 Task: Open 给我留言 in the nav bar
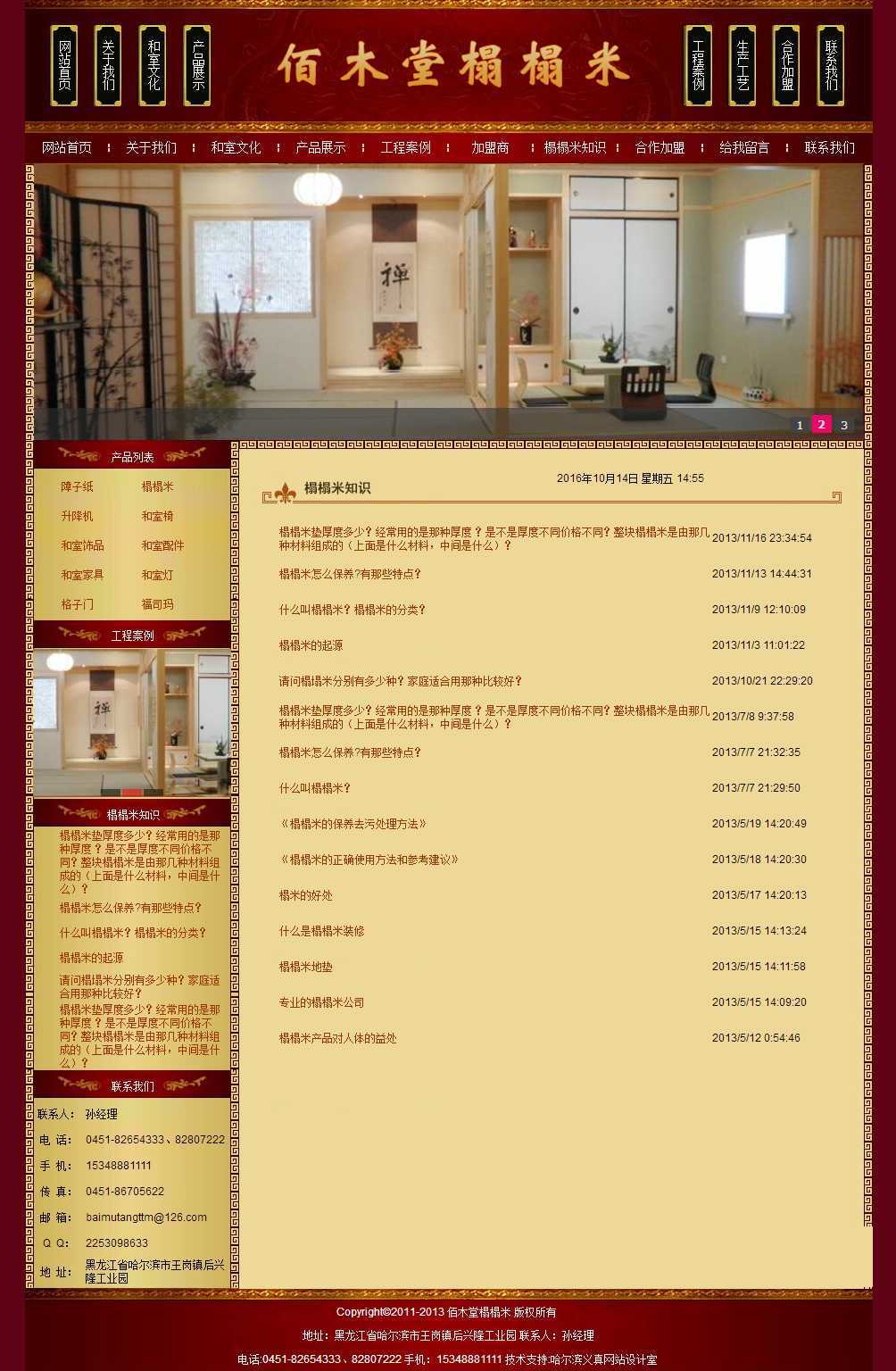point(744,147)
